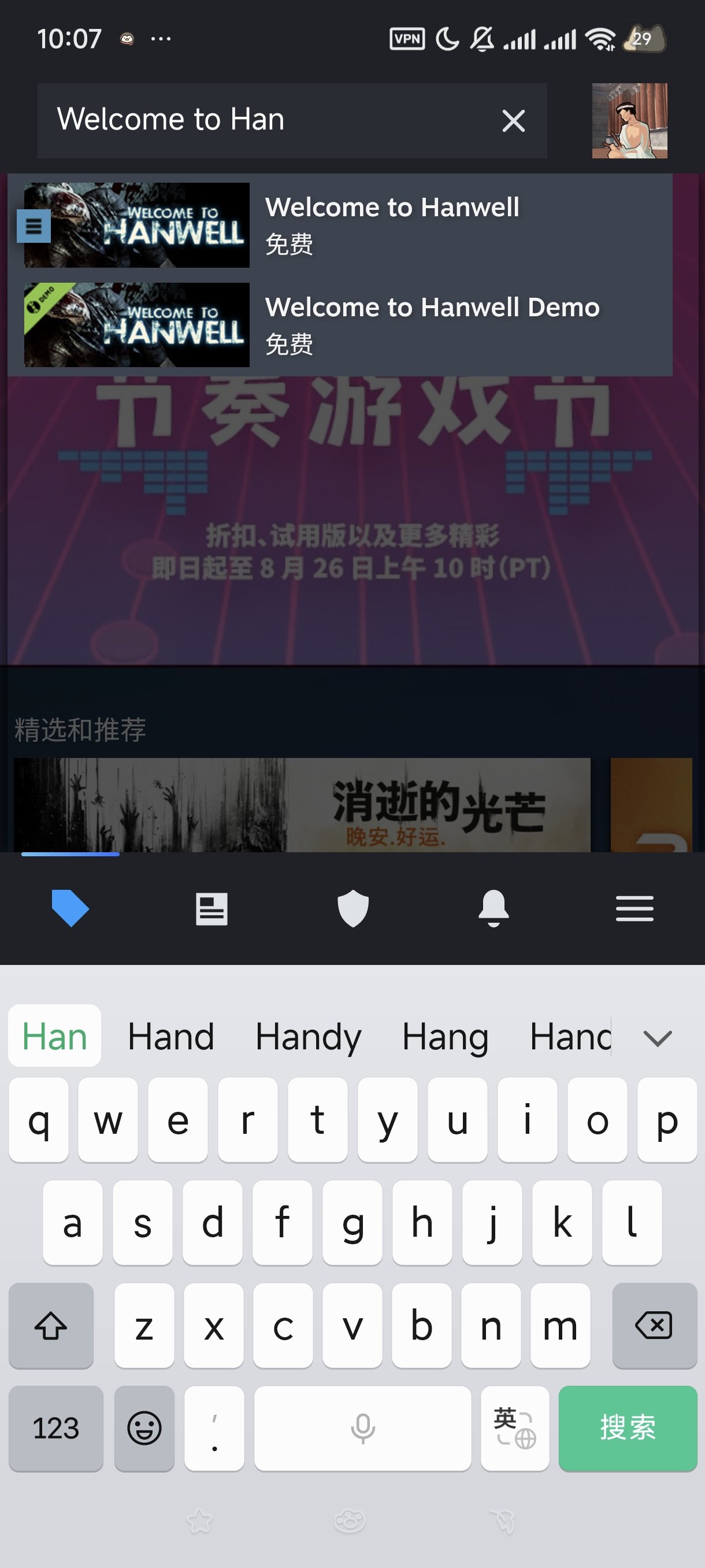This screenshot has height=1568, width=705.
Task: Toggle the 英 language switch key
Action: point(515,1428)
